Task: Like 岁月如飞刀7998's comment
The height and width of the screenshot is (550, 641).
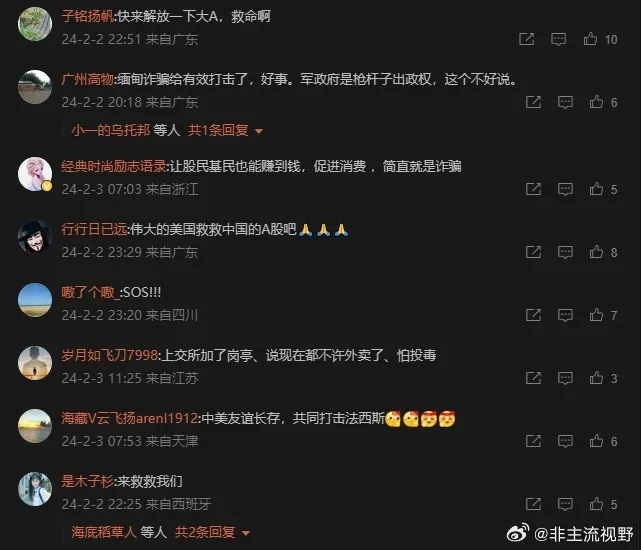Action: 596,378
